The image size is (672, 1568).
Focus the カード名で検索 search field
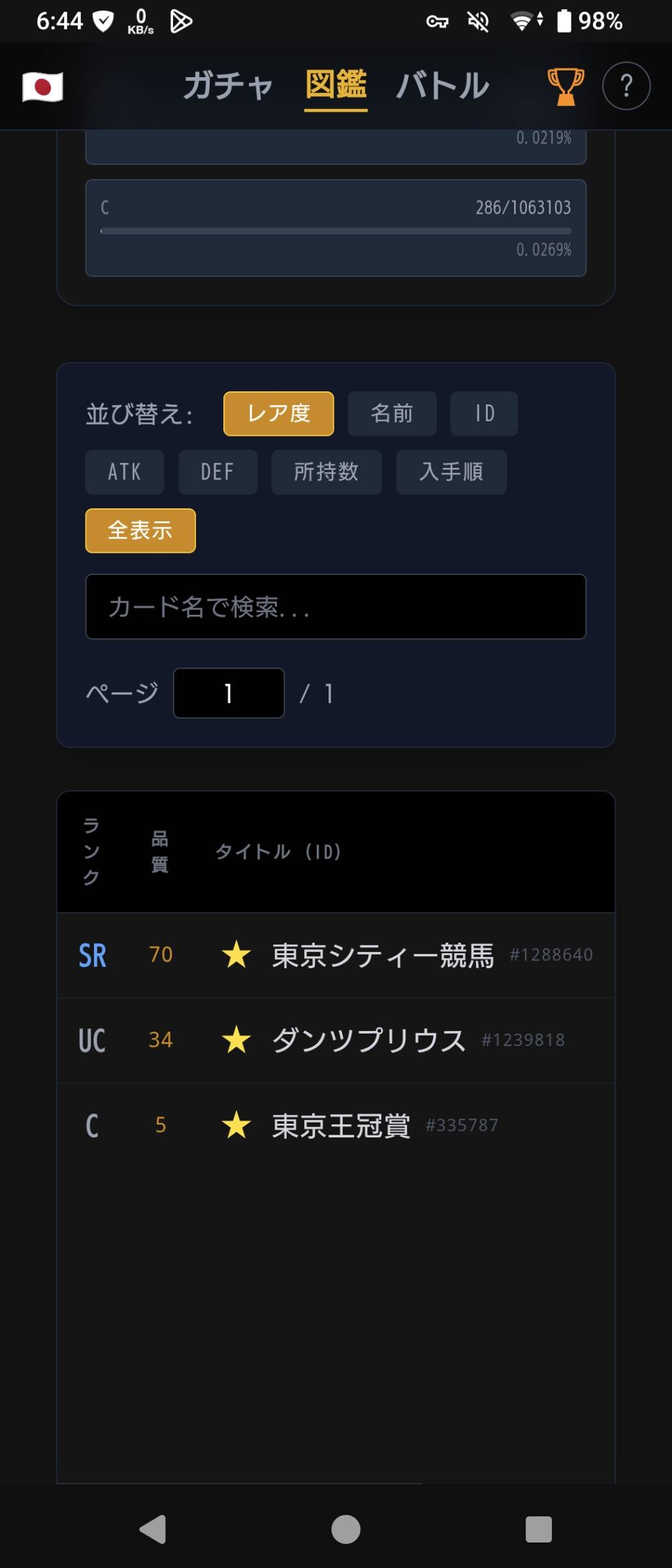tap(336, 606)
